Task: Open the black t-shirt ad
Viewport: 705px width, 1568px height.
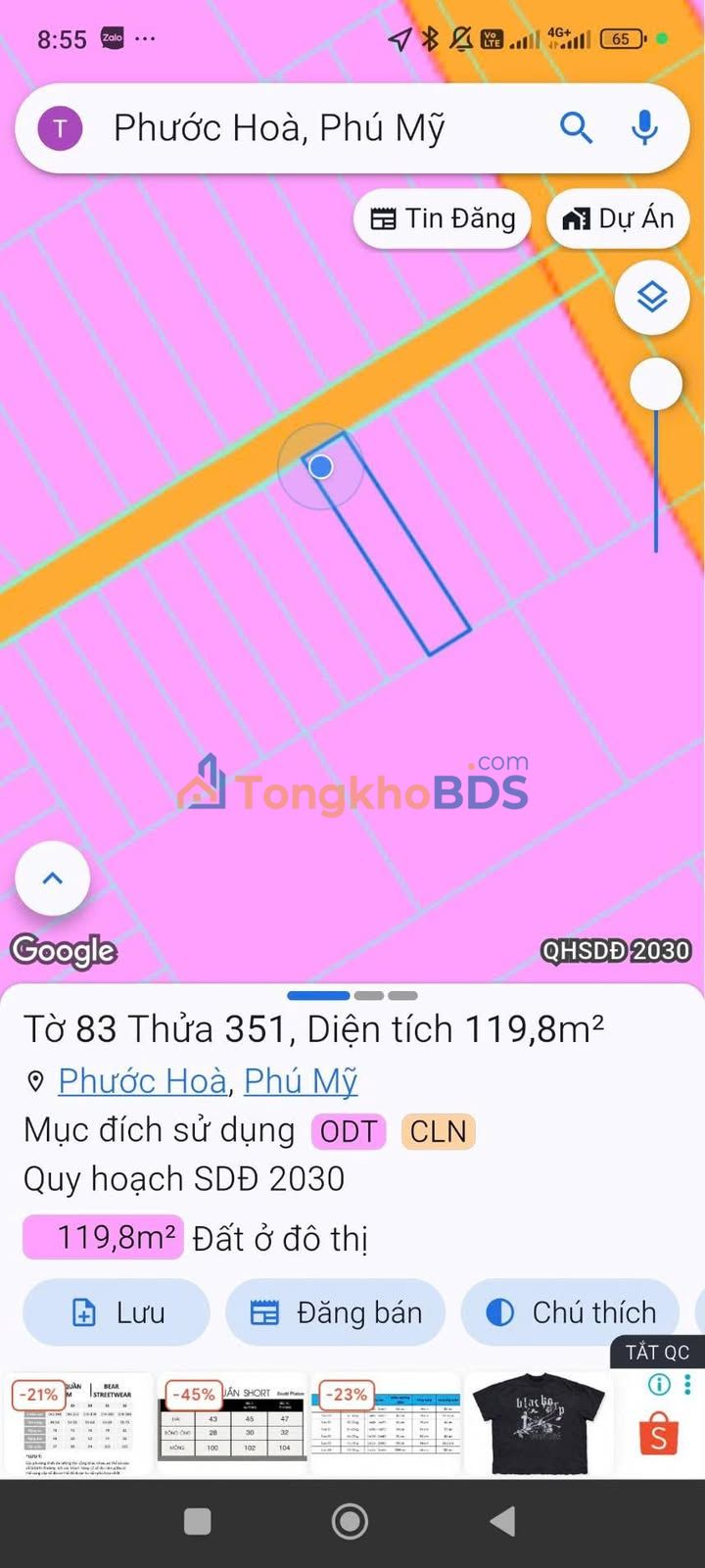Action: (x=538, y=1423)
